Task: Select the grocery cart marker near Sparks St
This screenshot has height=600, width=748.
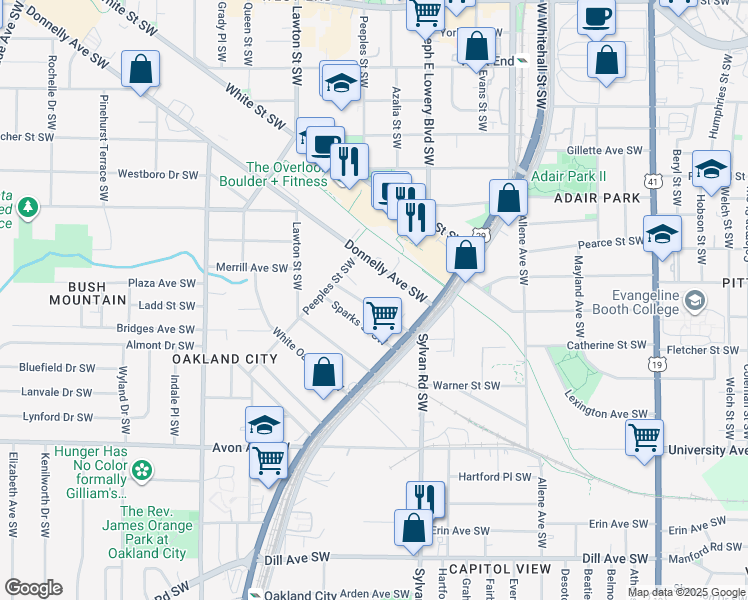Action: click(x=382, y=316)
